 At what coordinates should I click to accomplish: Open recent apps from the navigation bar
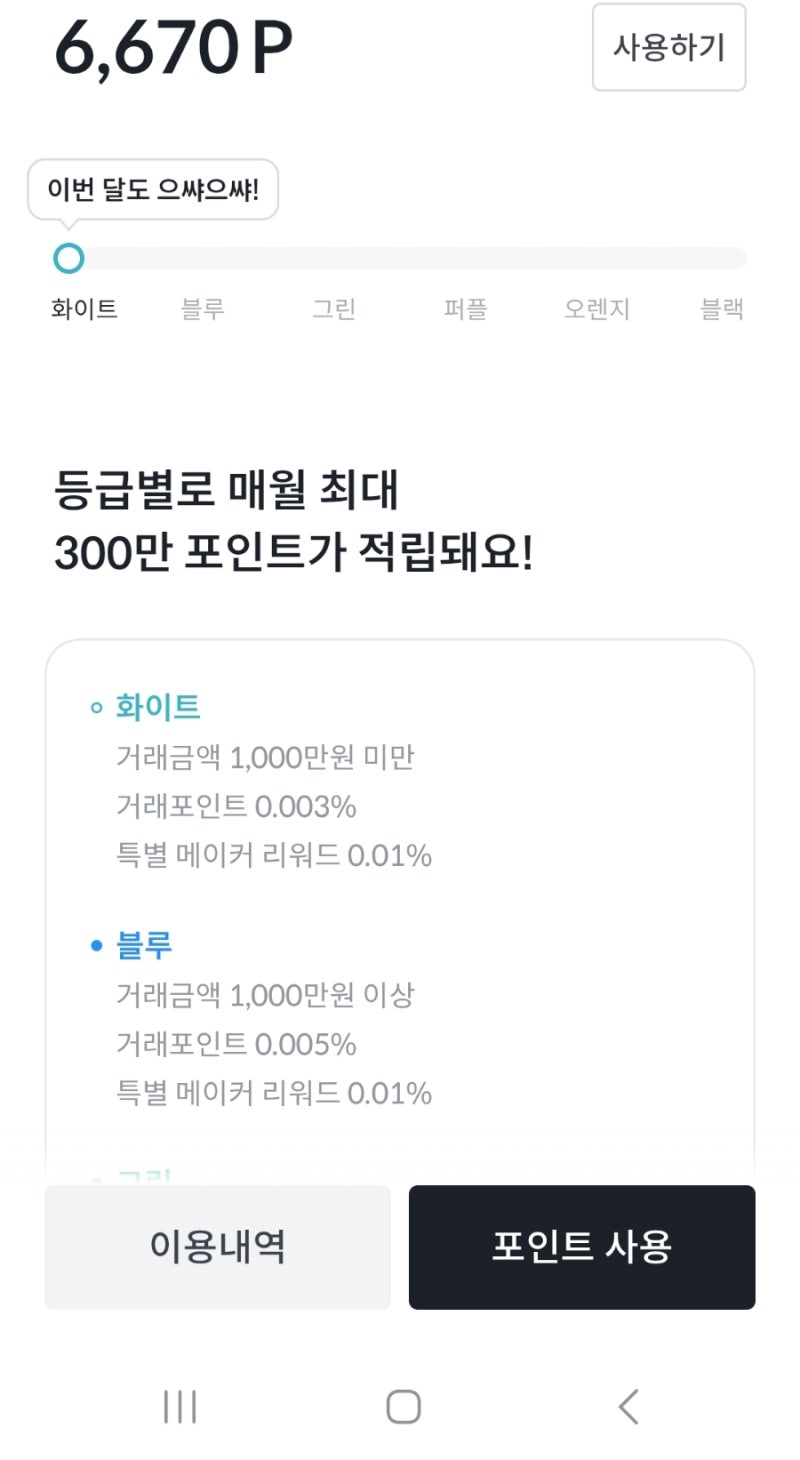[x=178, y=1406]
